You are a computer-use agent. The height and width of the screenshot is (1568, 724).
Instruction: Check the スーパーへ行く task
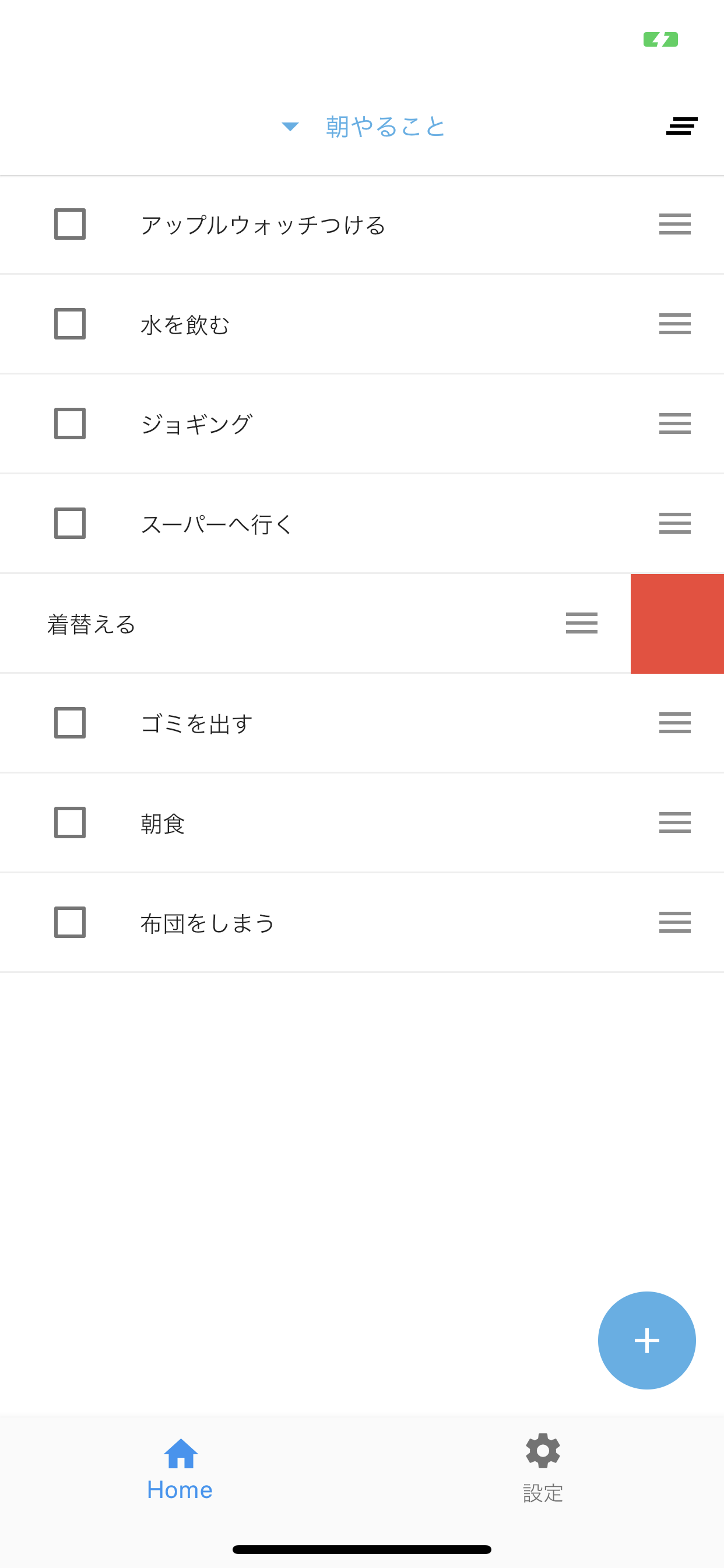[70, 523]
